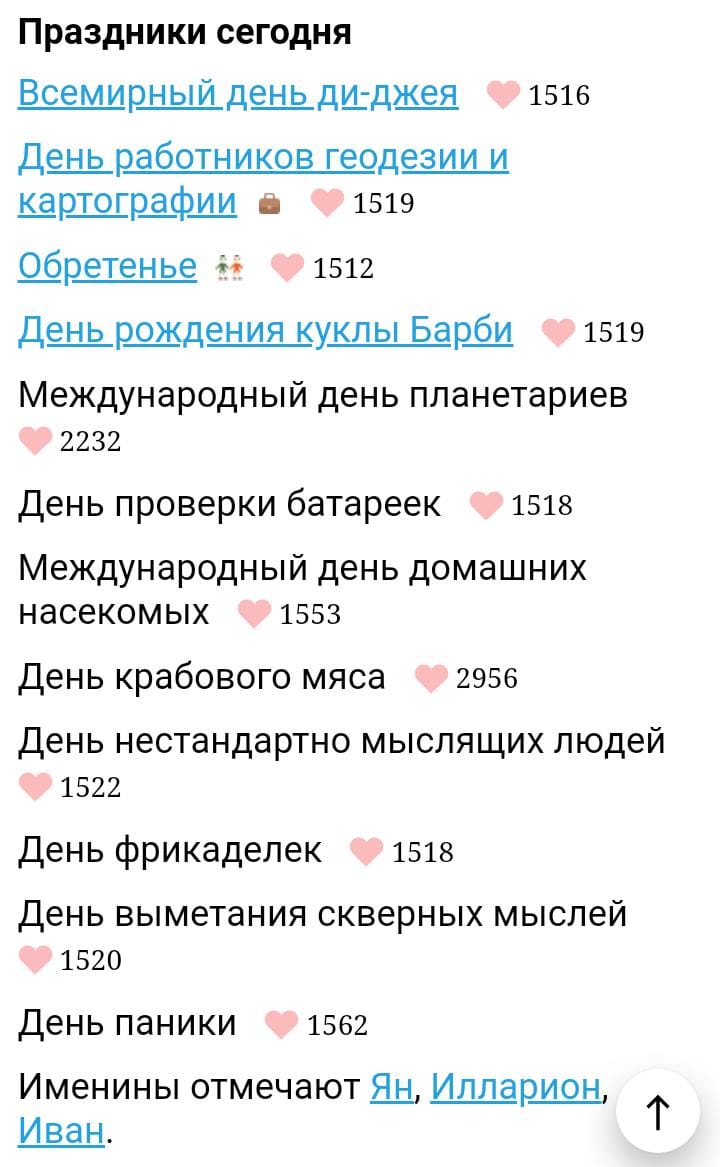Like День рождения куклы Барби
The width and height of the screenshot is (720, 1167).
[x=558, y=332]
